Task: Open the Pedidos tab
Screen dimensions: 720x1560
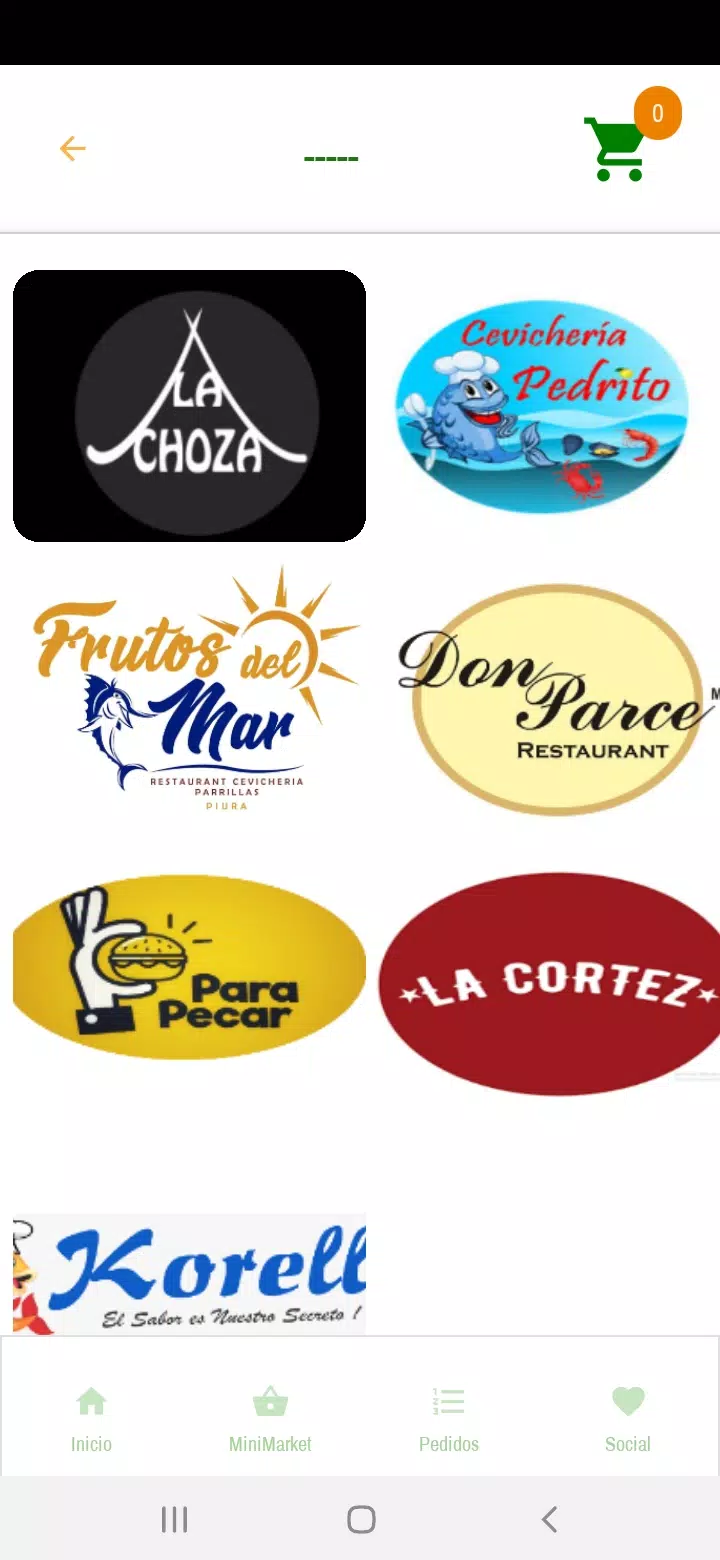Action: tap(449, 1418)
